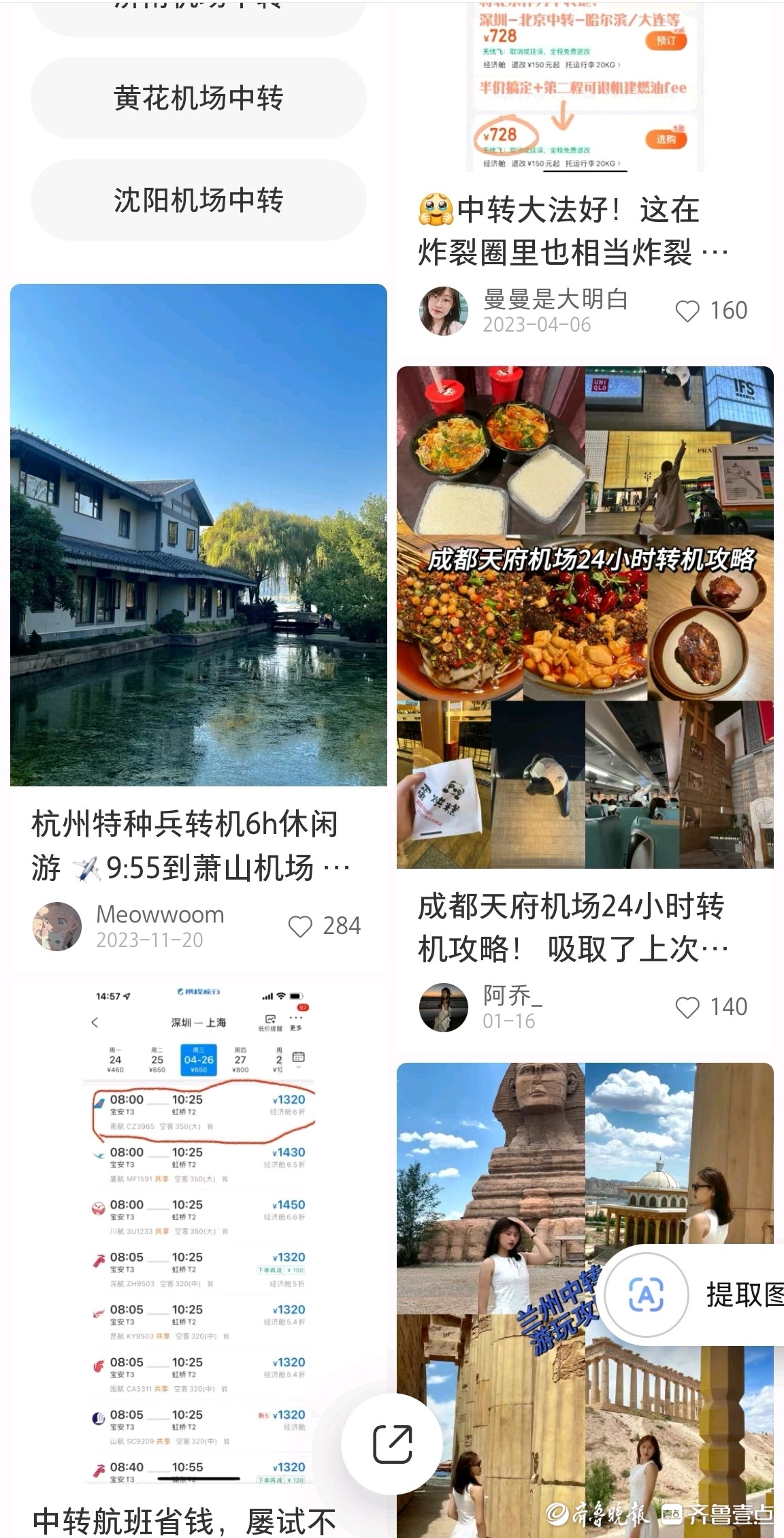Share using the floating share button
Image resolution: width=784 pixels, height=1538 pixels.
click(x=392, y=1443)
